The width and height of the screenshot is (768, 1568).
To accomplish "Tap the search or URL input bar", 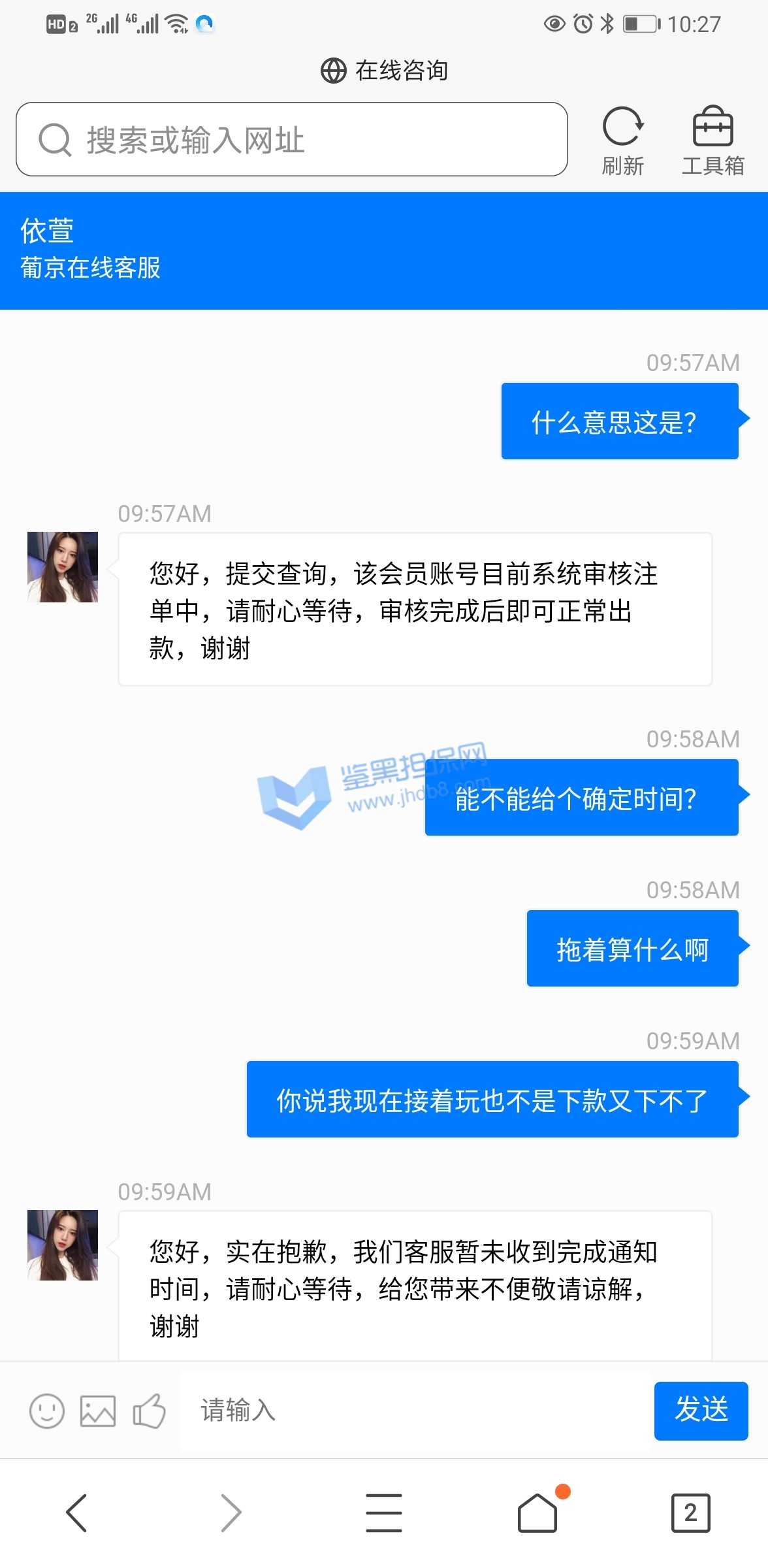I will (x=291, y=139).
